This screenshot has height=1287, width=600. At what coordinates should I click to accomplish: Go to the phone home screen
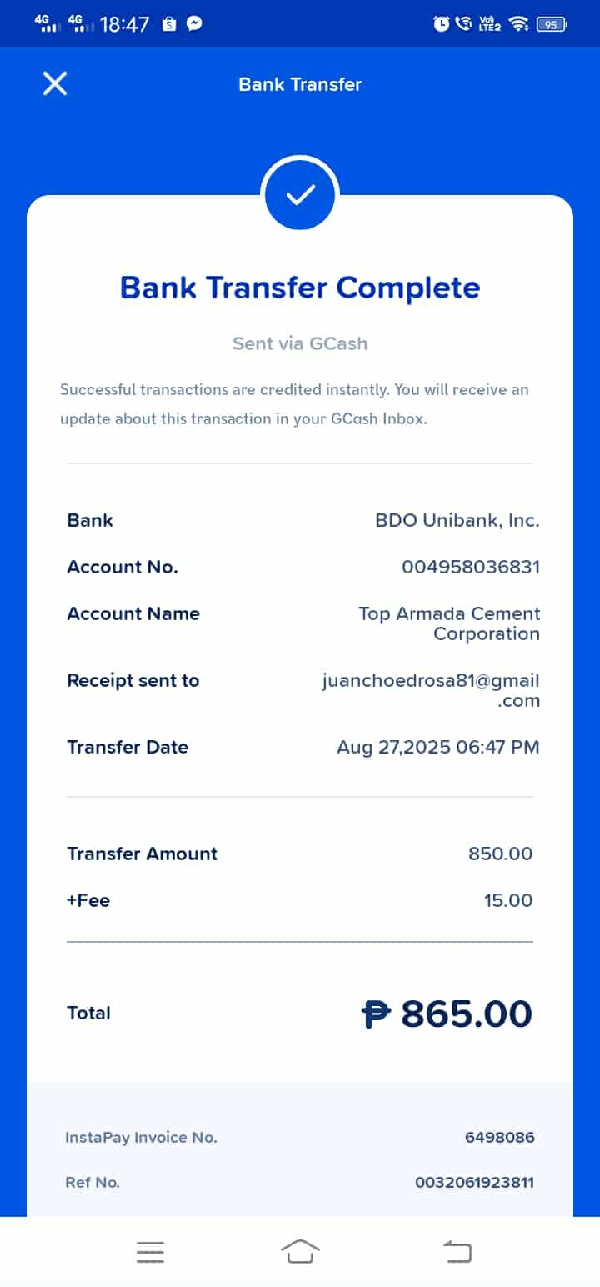tap(300, 1251)
